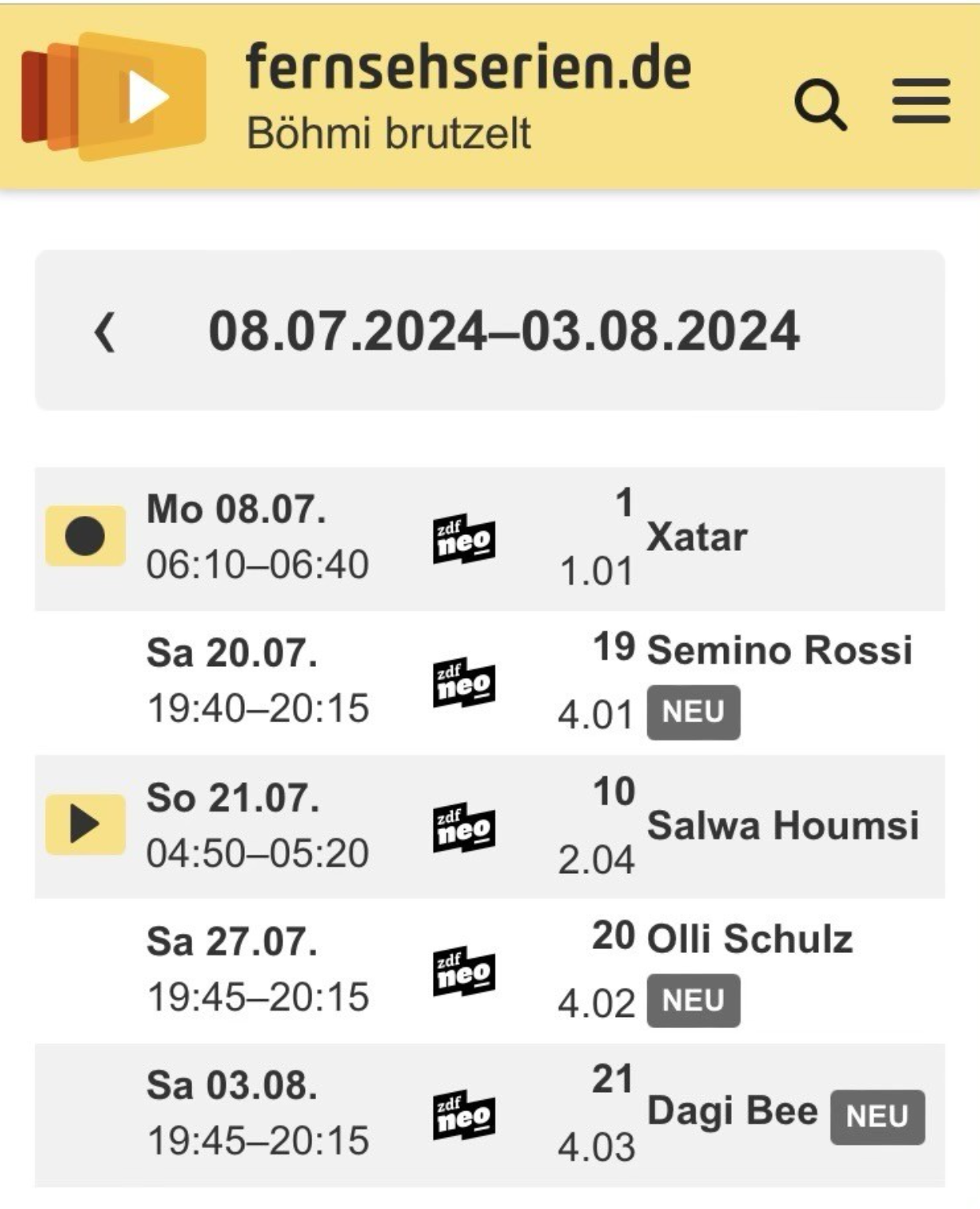The width and height of the screenshot is (980, 1209).
Task: Open the Semino Rossi episode entry
Action: click(x=778, y=651)
